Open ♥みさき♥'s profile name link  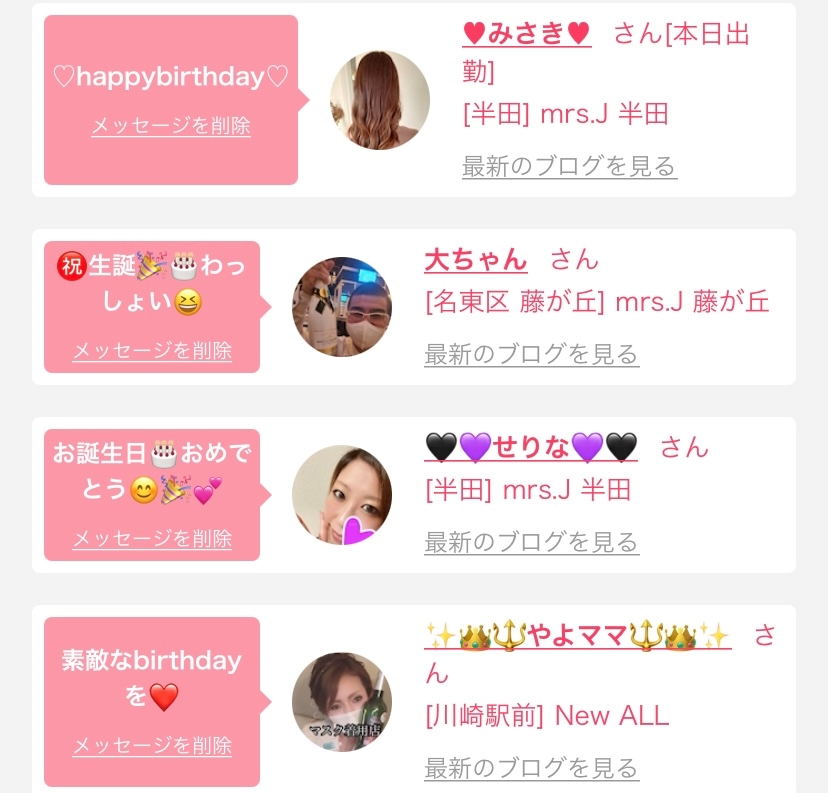(526, 33)
